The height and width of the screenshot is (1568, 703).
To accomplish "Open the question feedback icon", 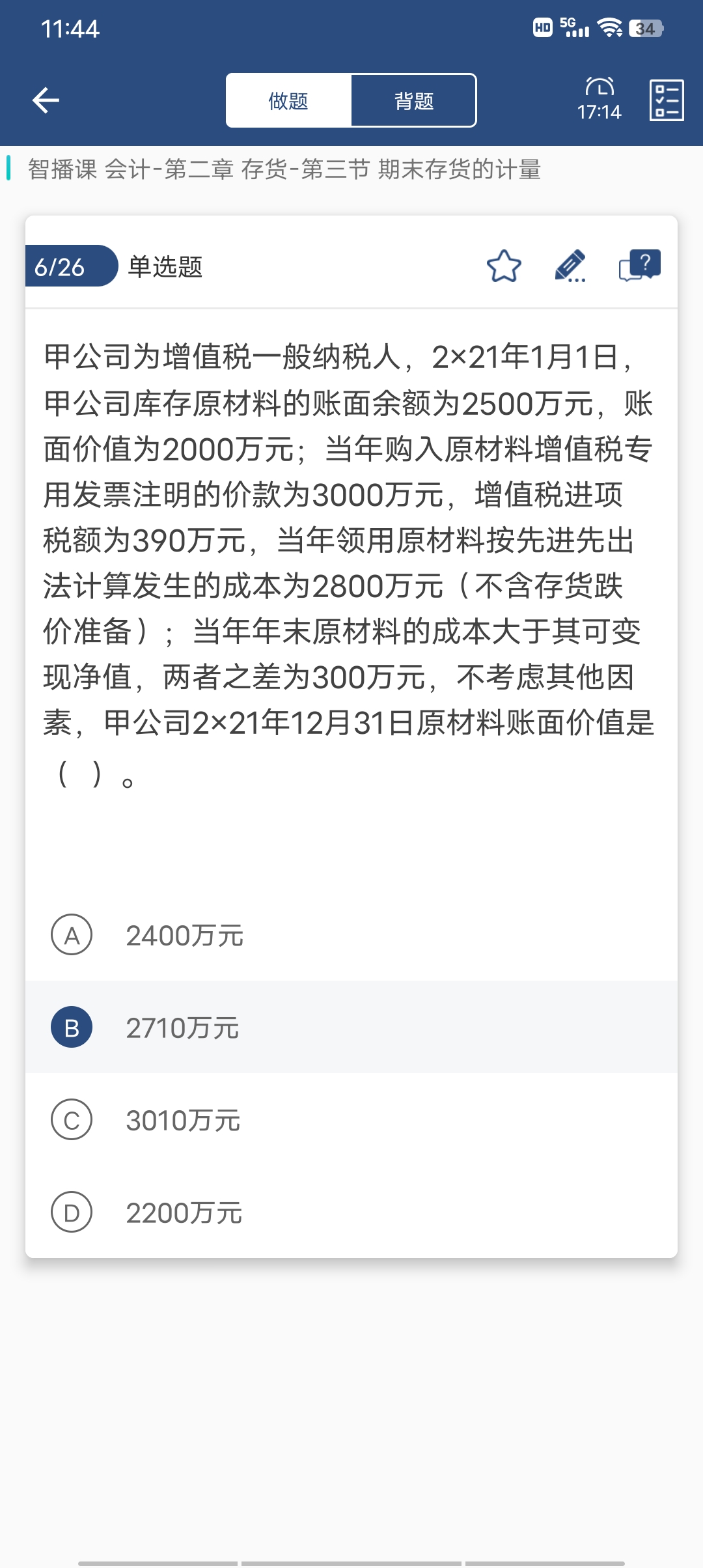I will tap(639, 266).
